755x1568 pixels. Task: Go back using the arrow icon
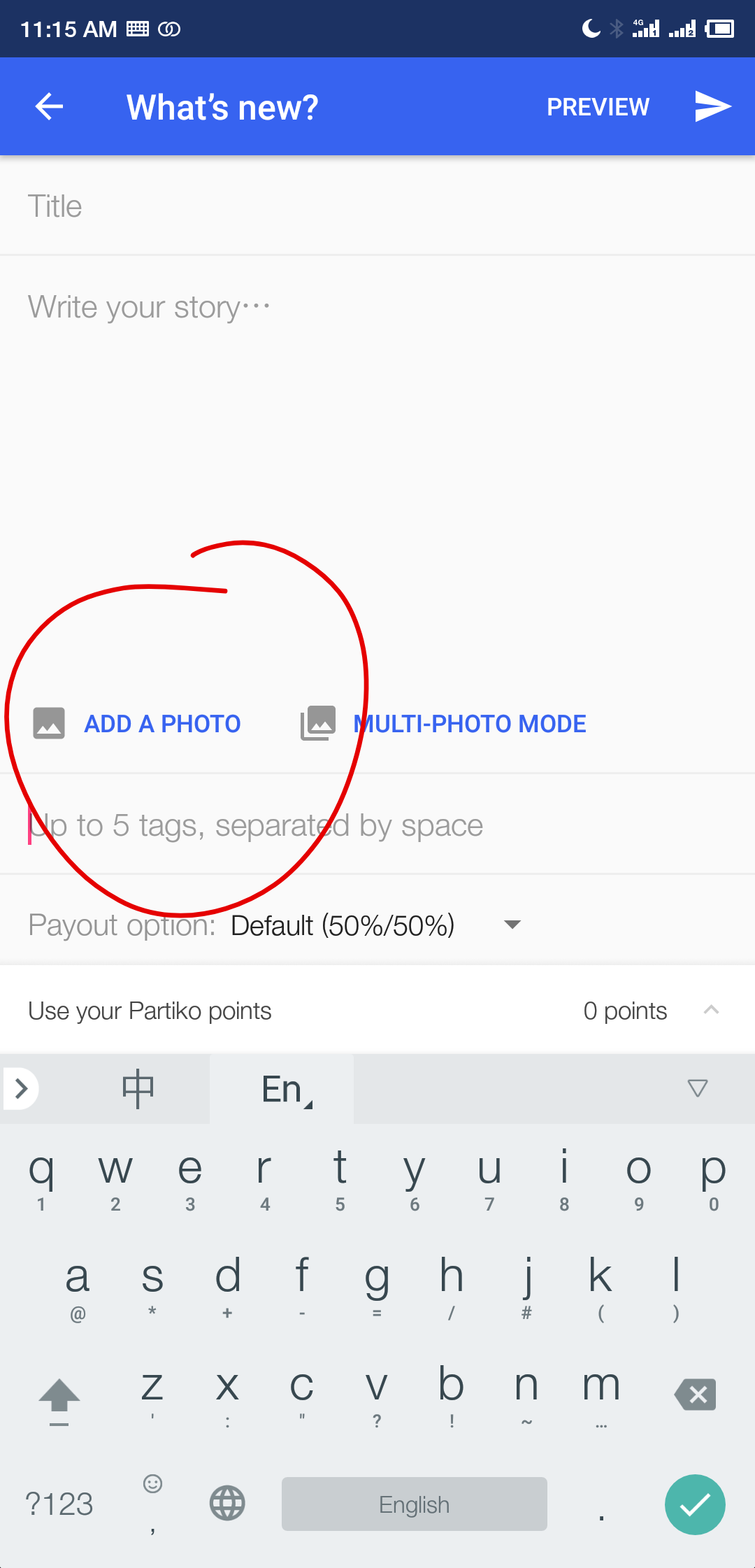point(49,107)
